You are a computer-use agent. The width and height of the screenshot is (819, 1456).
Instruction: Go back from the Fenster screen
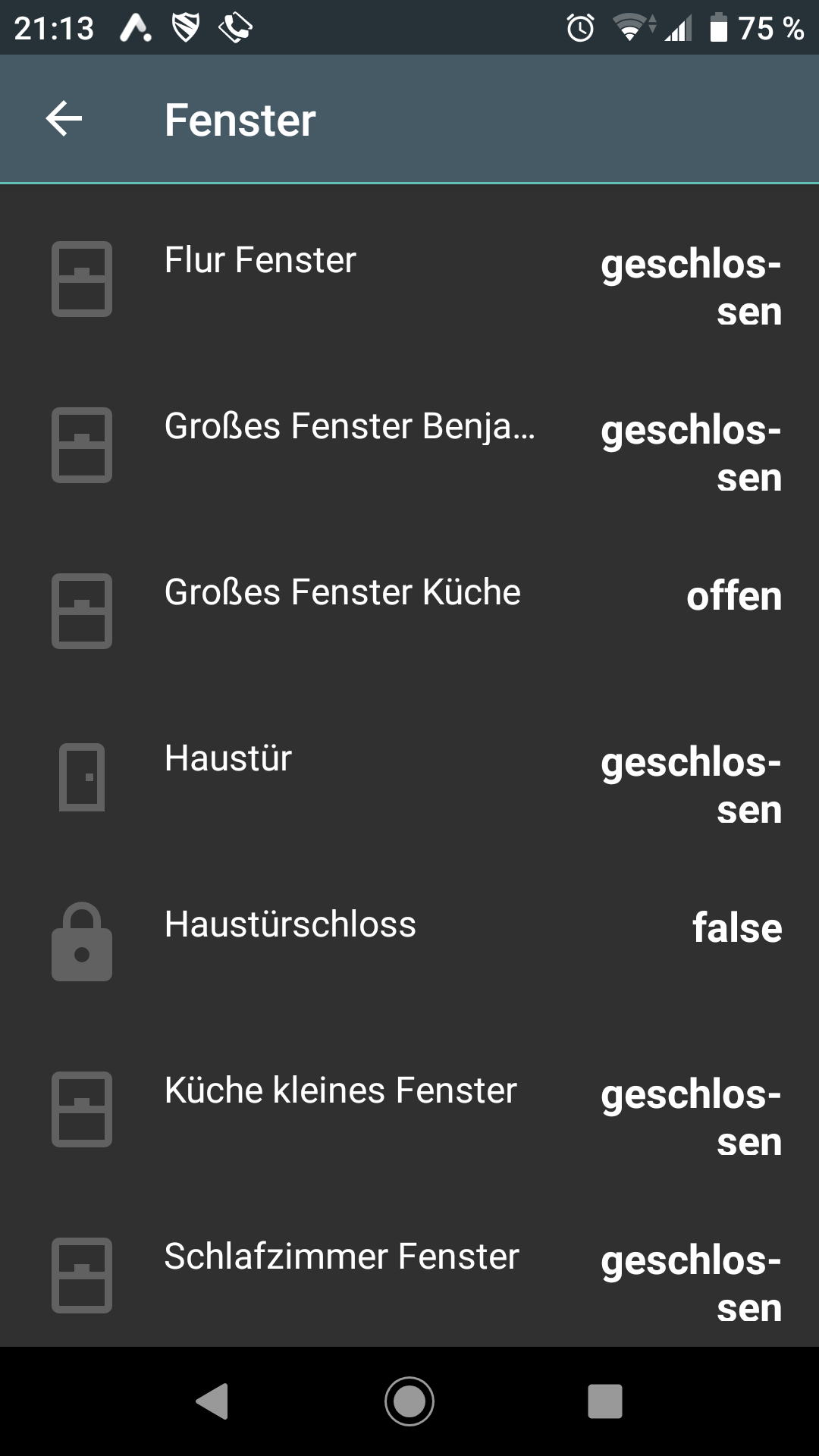[64, 119]
